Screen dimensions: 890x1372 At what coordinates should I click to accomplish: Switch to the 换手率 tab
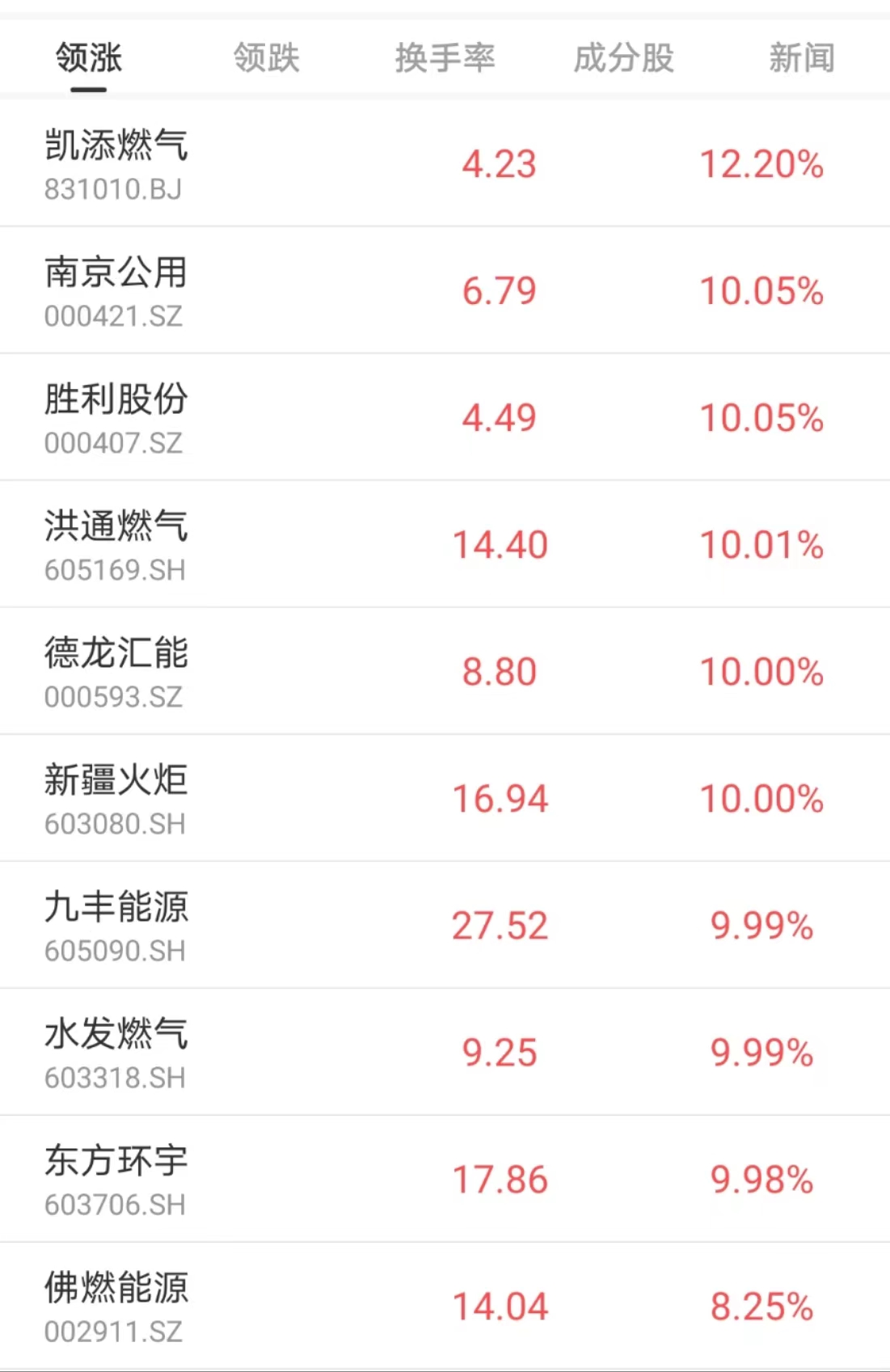click(445, 58)
